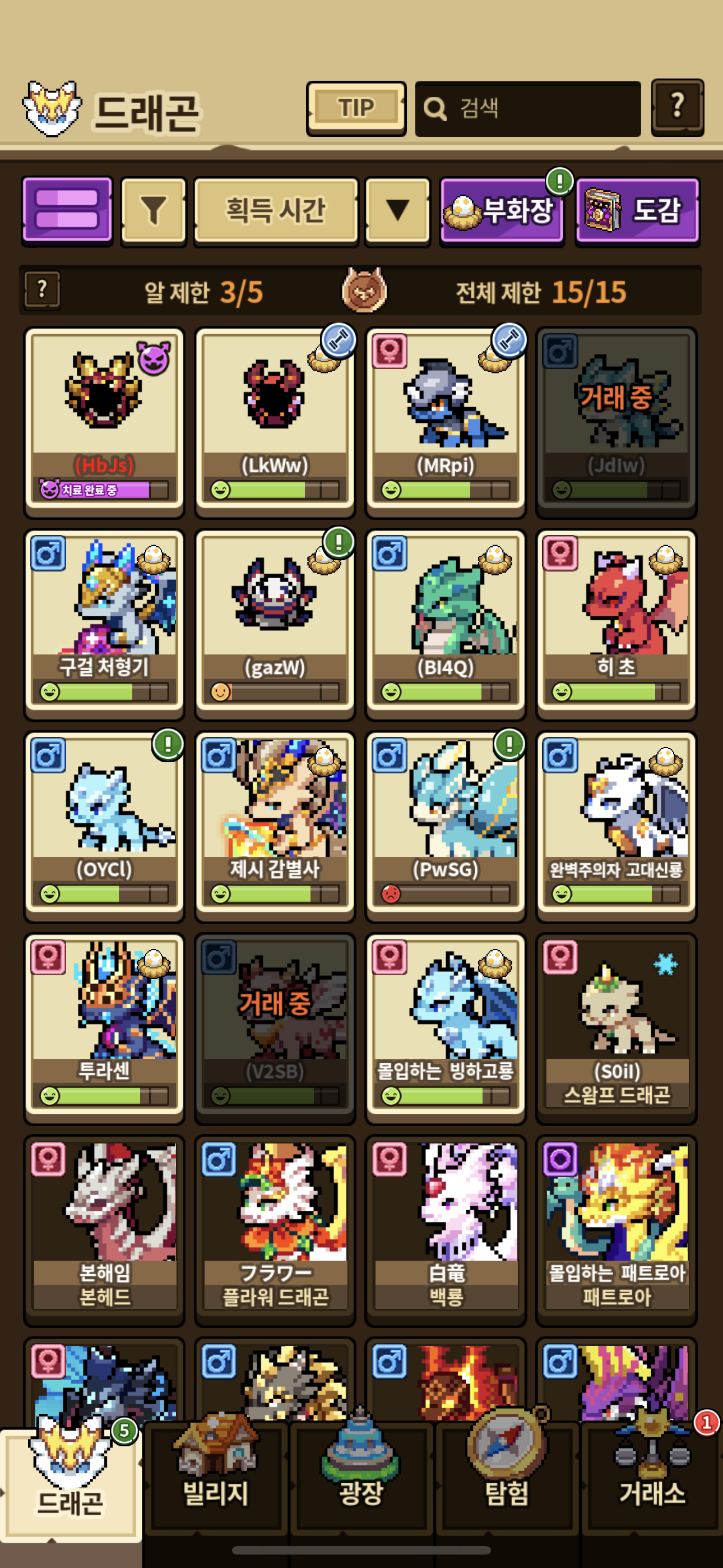Open the TIP button

point(356,108)
